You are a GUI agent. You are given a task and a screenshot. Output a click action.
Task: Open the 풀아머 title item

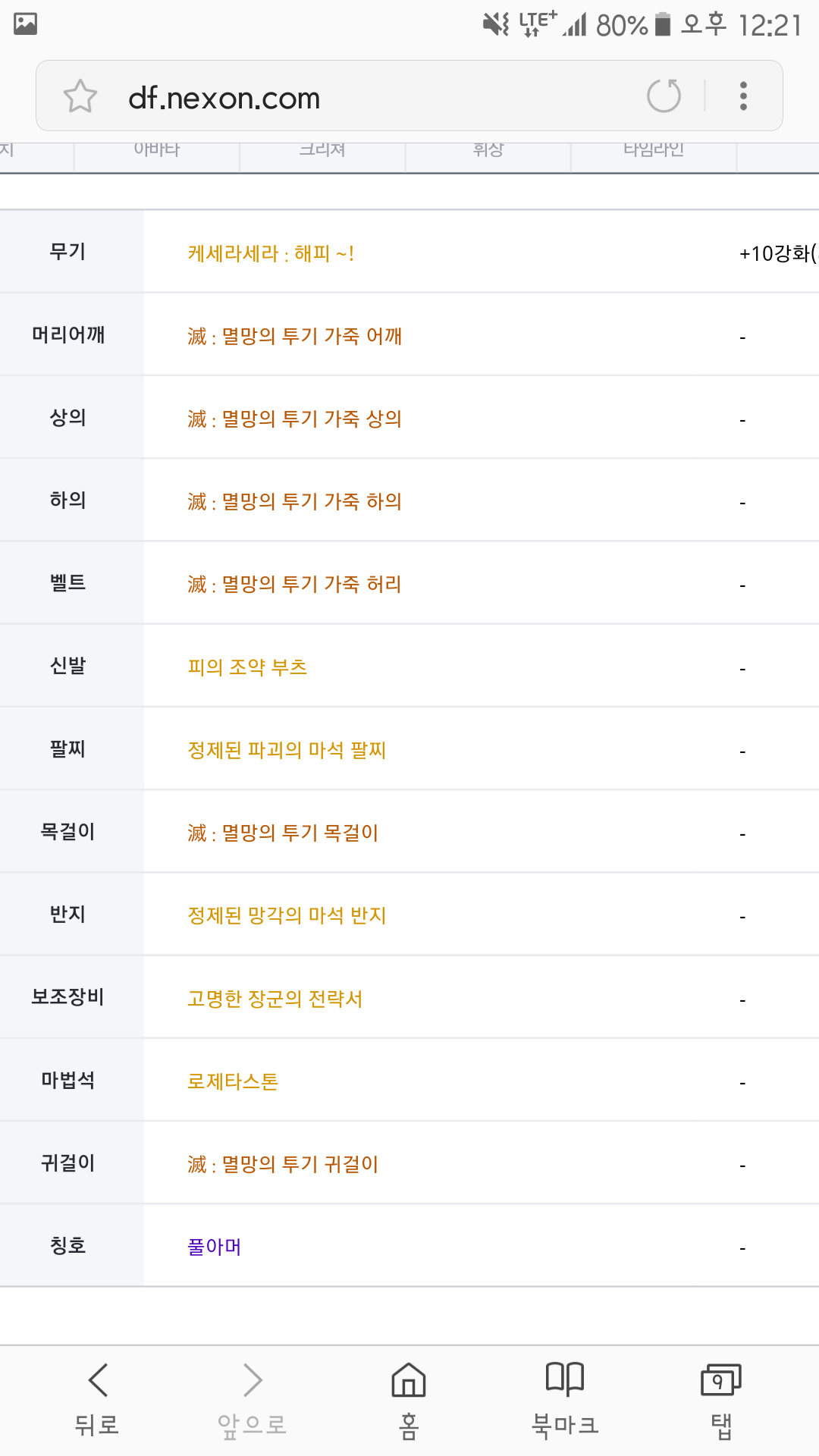tap(215, 1247)
